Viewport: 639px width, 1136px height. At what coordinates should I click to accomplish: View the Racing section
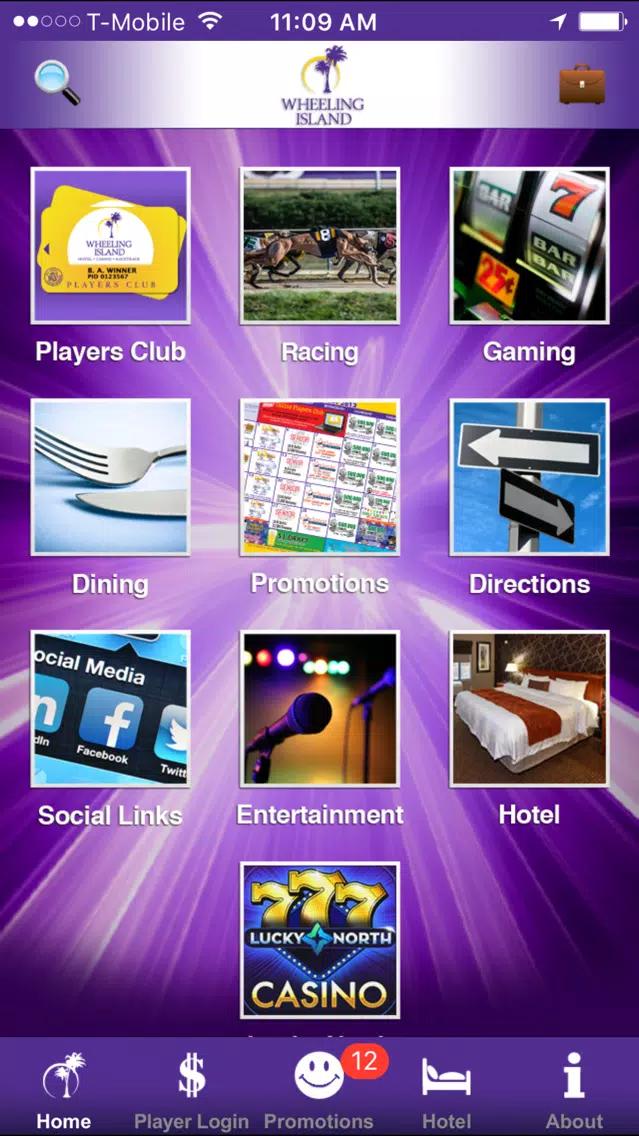point(320,246)
